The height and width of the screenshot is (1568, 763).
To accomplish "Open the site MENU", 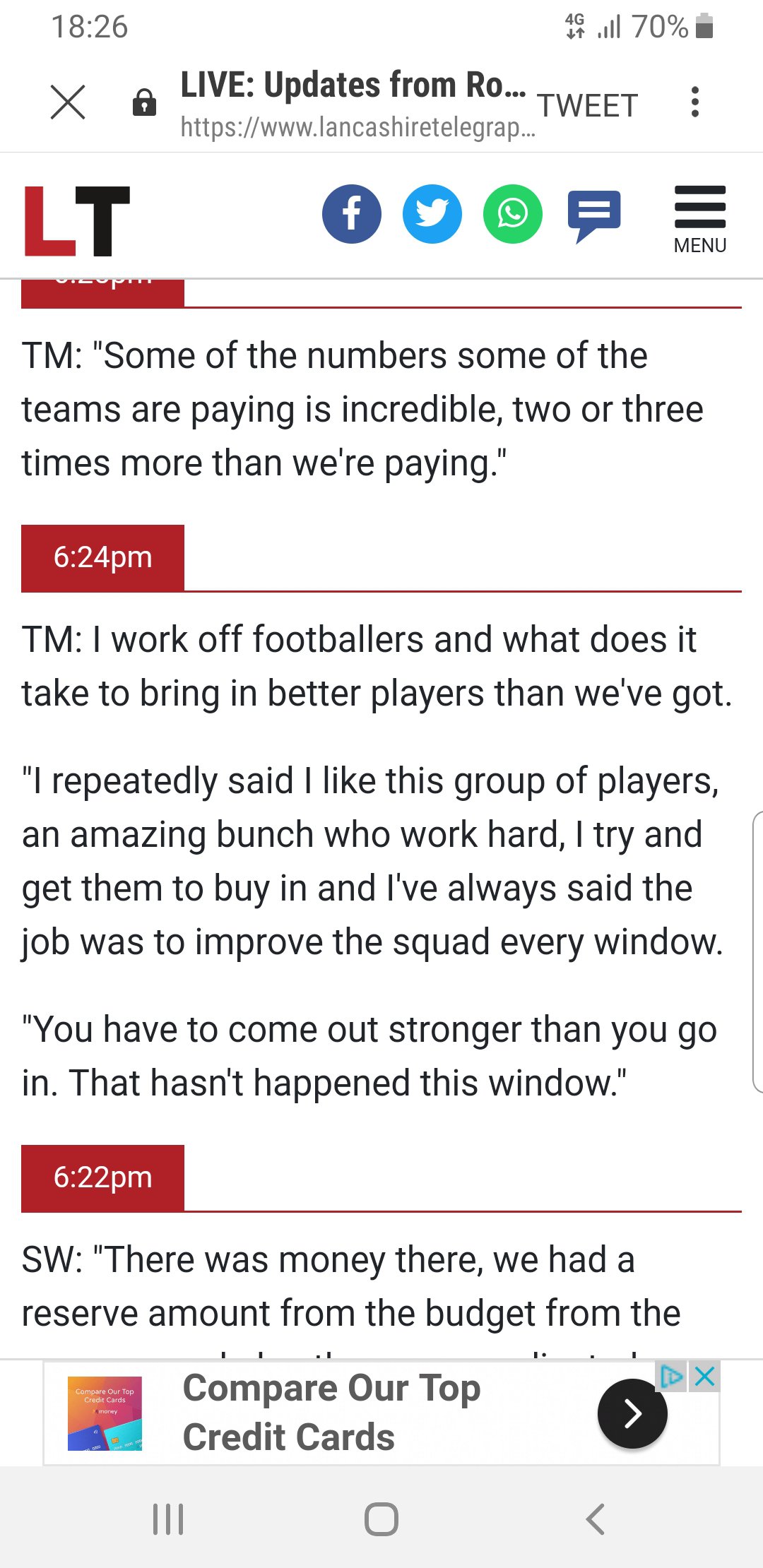I will tap(700, 220).
